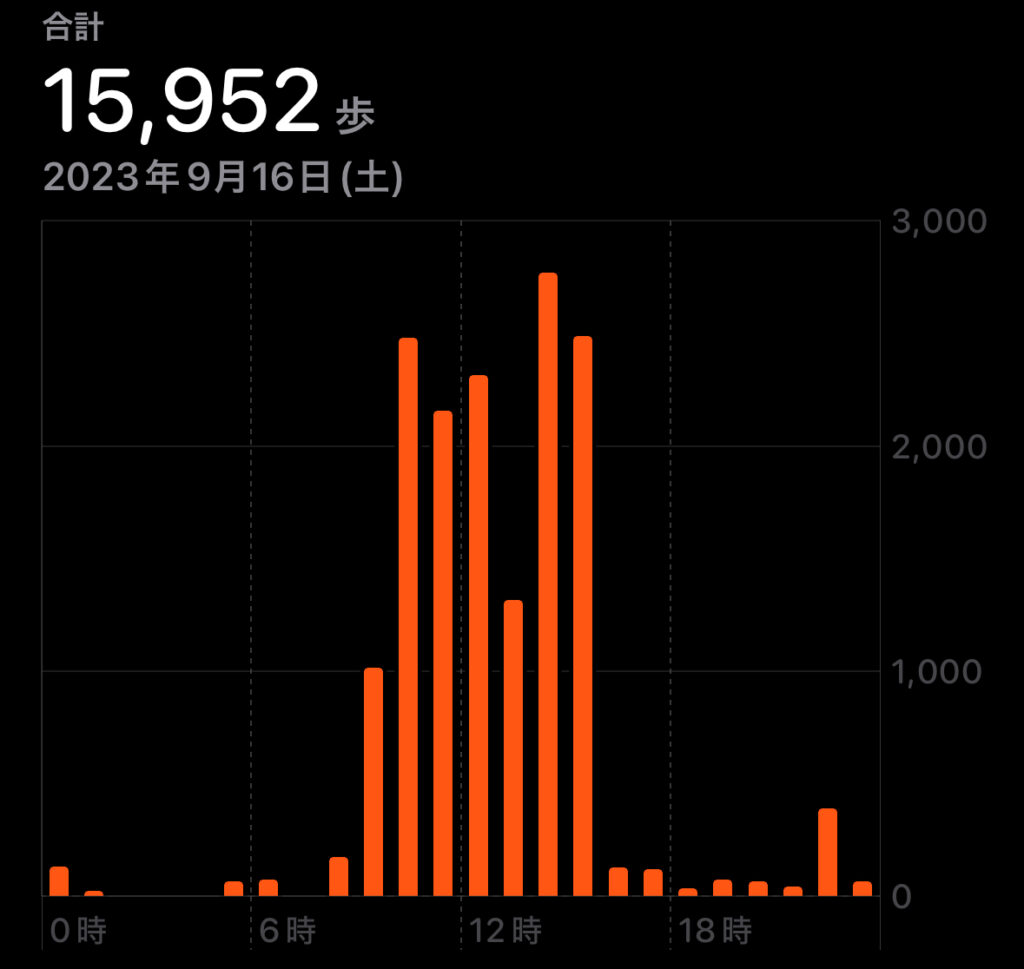Screen dimensions: 1024x969
Task: Select the 22時 evening bar
Action: (827, 852)
